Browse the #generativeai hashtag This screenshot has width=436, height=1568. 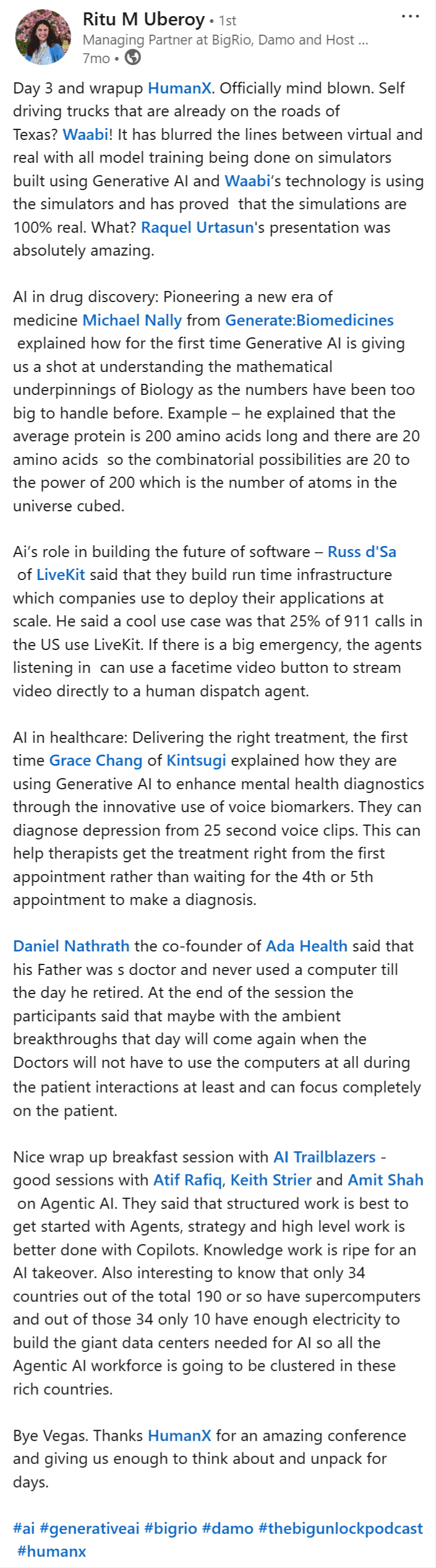click(x=90, y=1528)
